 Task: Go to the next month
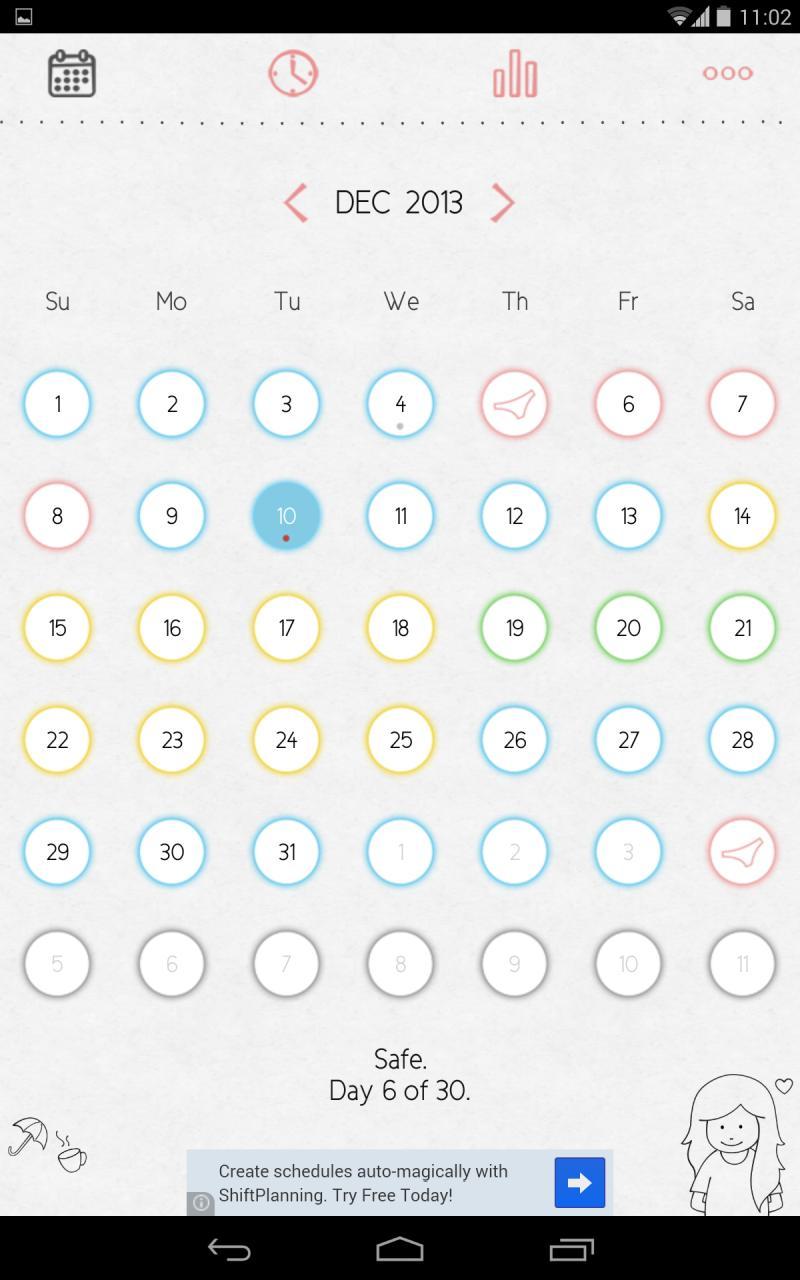pos(502,203)
